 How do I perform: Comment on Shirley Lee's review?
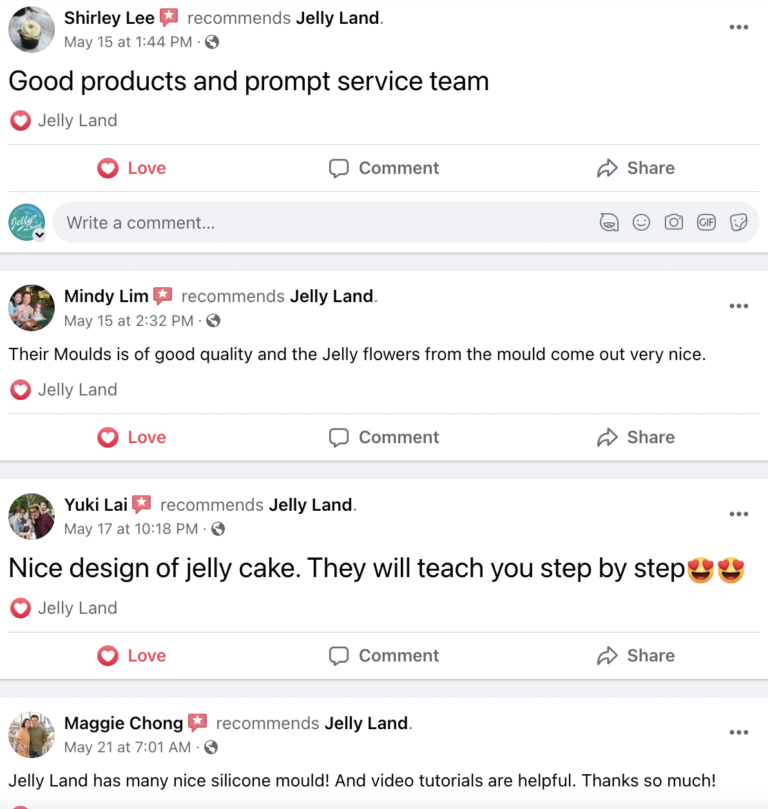pyautogui.click(x=384, y=168)
